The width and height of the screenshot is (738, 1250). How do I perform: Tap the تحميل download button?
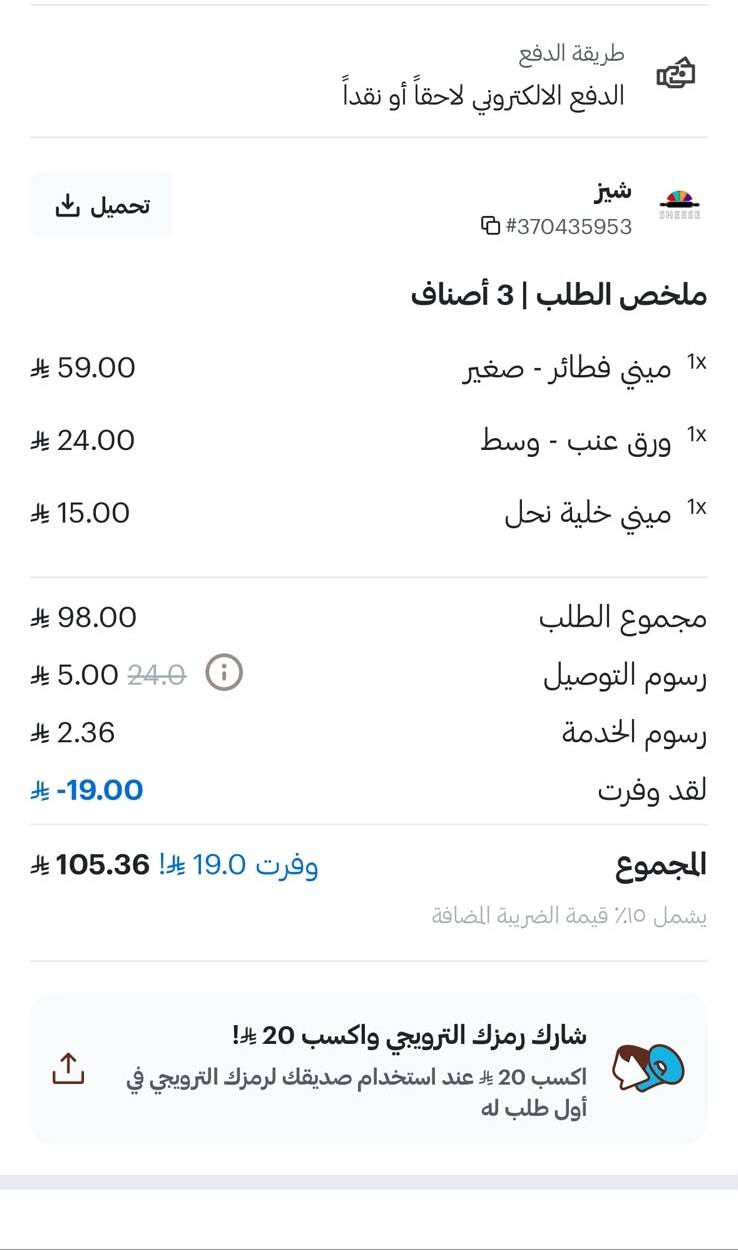coord(102,206)
